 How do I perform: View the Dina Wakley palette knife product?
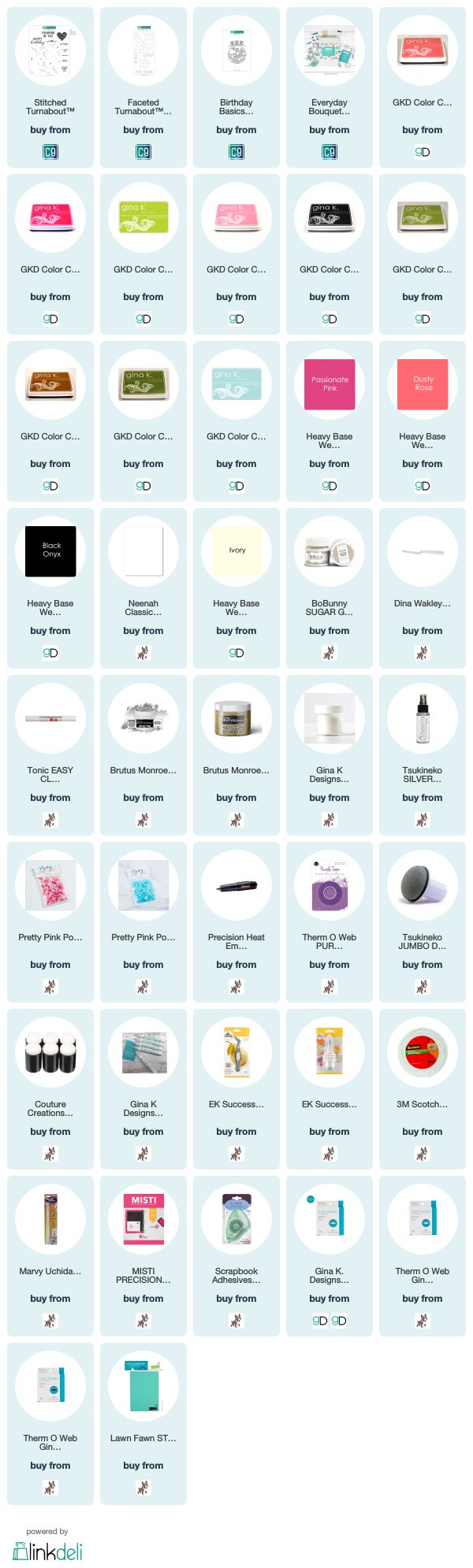pos(423,603)
